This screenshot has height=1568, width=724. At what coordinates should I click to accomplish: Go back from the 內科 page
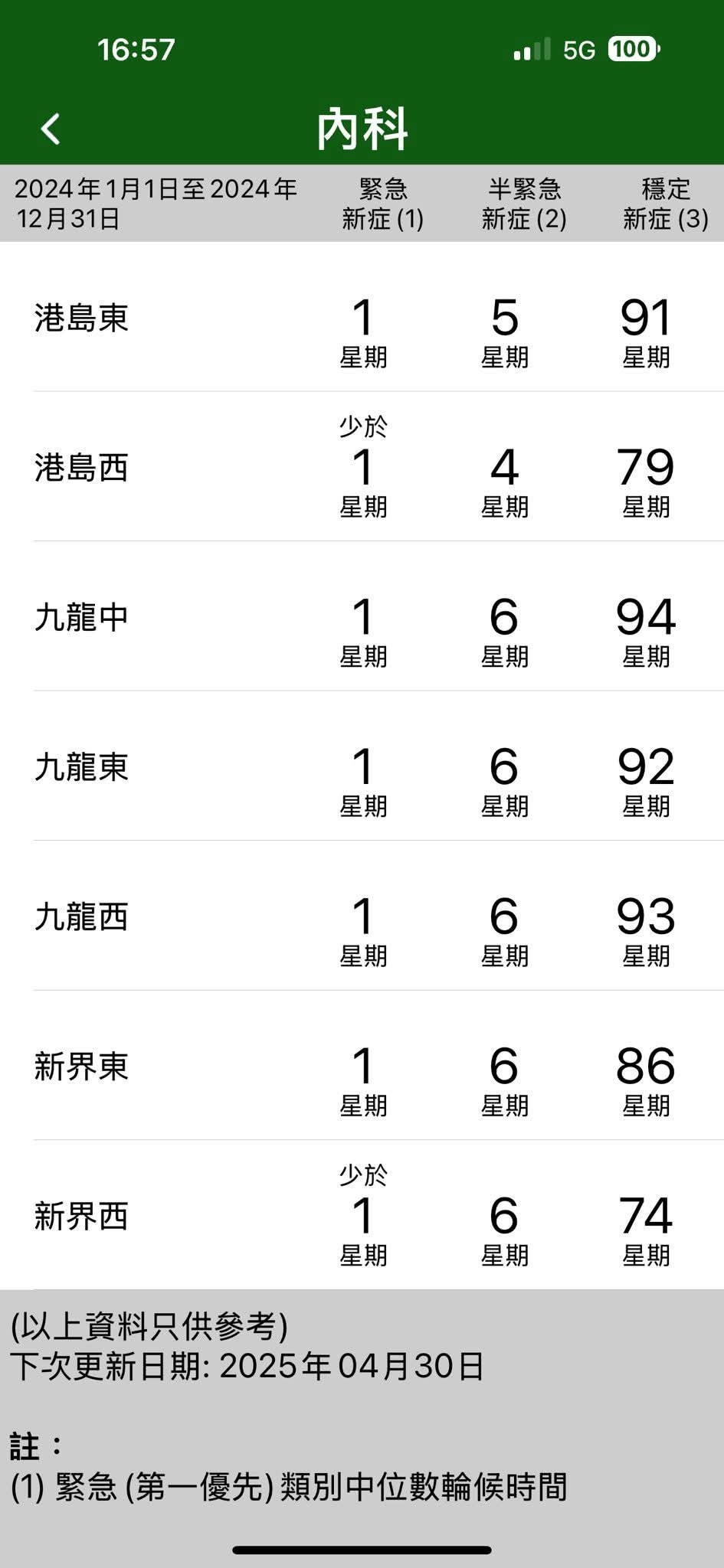(51, 129)
